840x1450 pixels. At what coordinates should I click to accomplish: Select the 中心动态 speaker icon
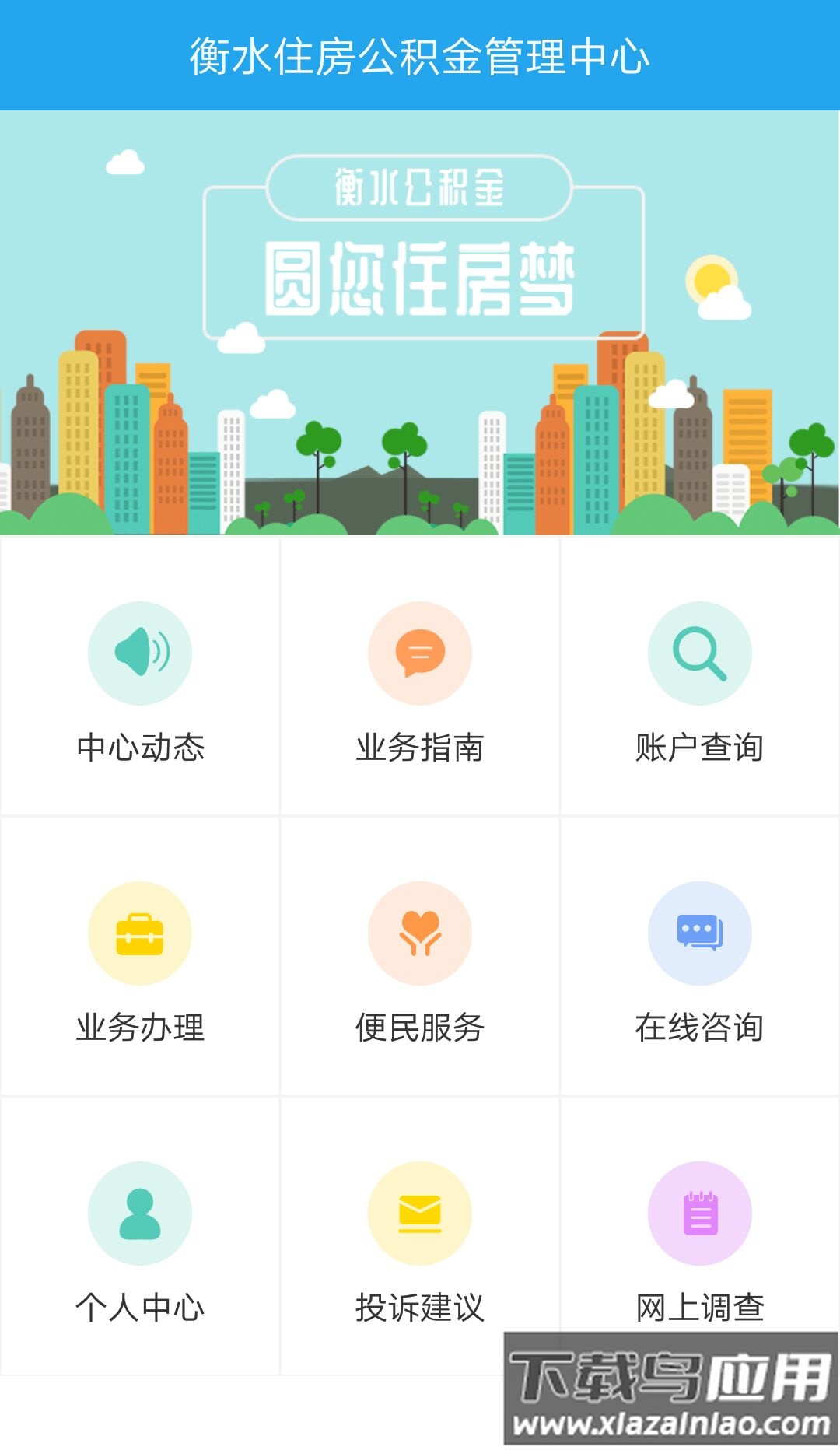point(140,653)
